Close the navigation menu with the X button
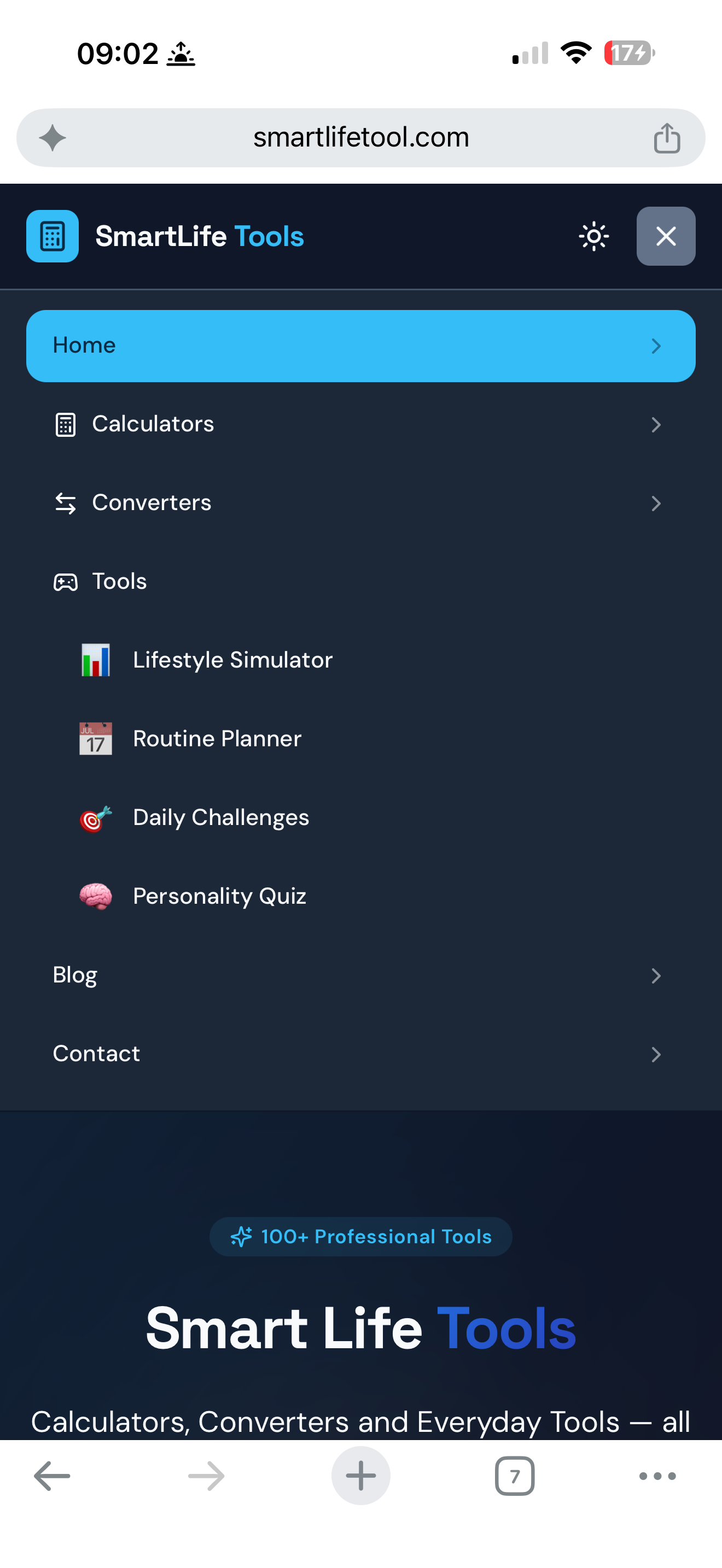Image resolution: width=722 pixels, height=1568 pixels. [x=665, y=236]
